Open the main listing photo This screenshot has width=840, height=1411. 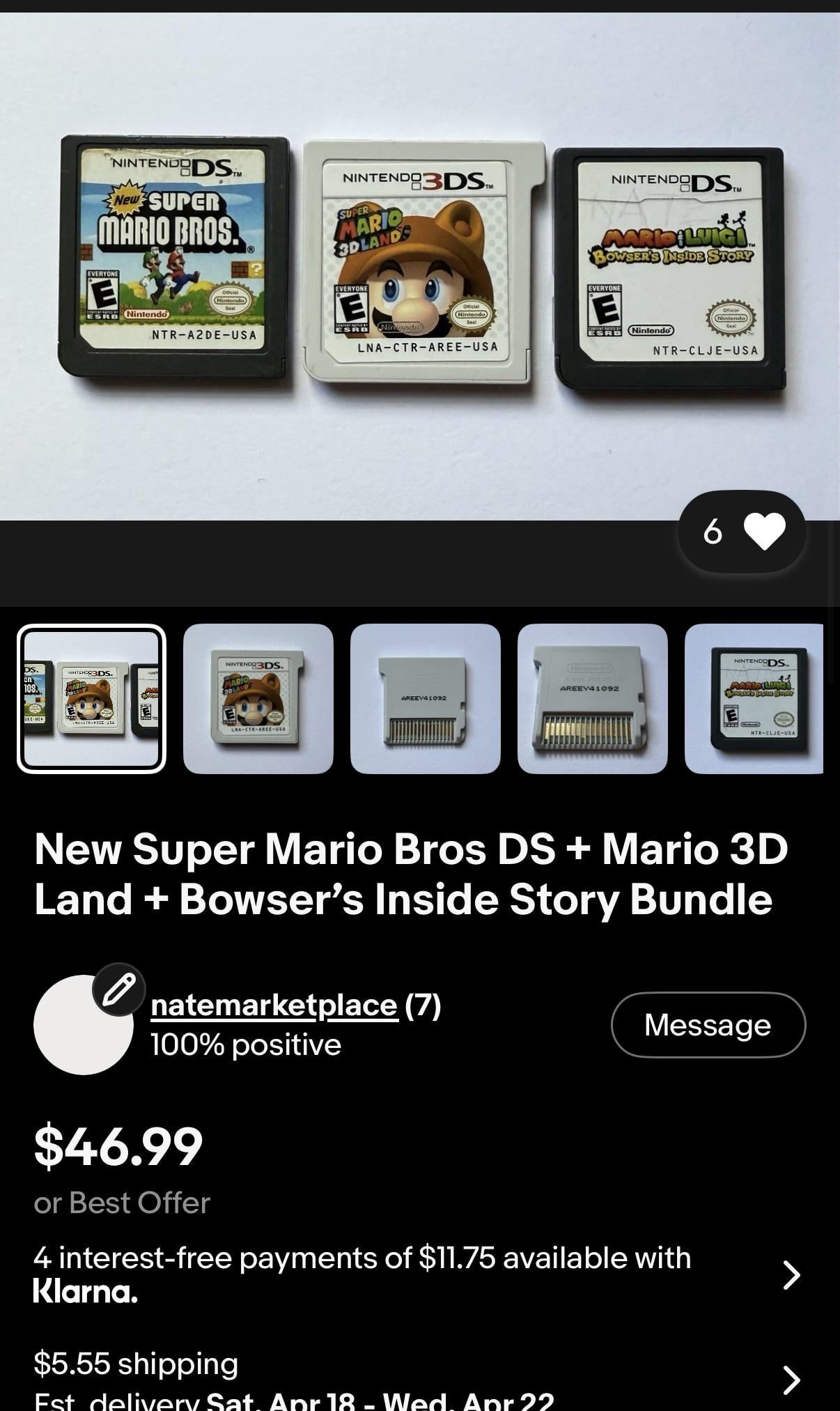pyautogui.click(x=420, y=265)
